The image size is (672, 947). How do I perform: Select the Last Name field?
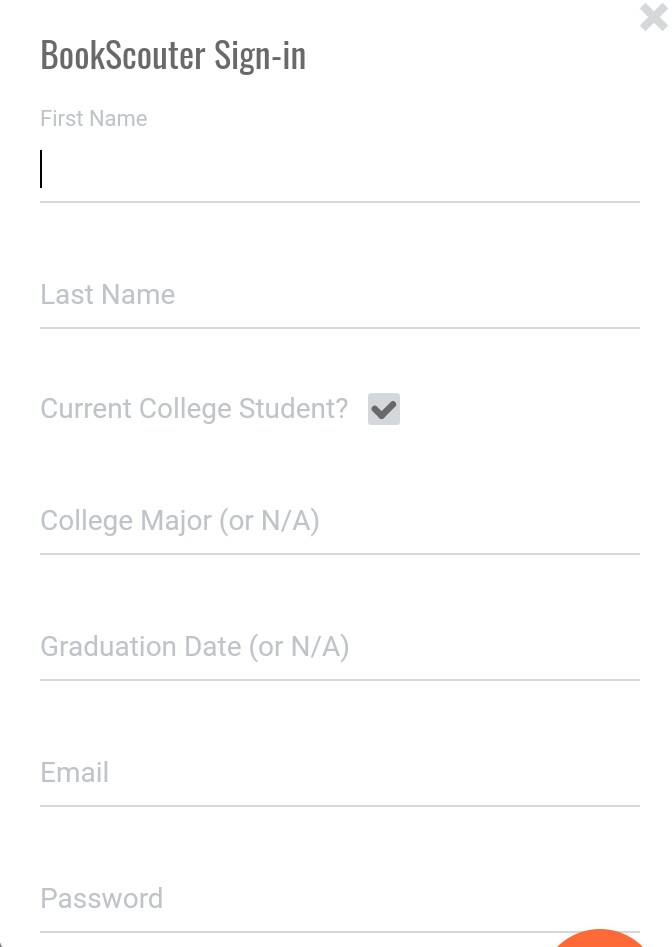[x=339, y=295]
